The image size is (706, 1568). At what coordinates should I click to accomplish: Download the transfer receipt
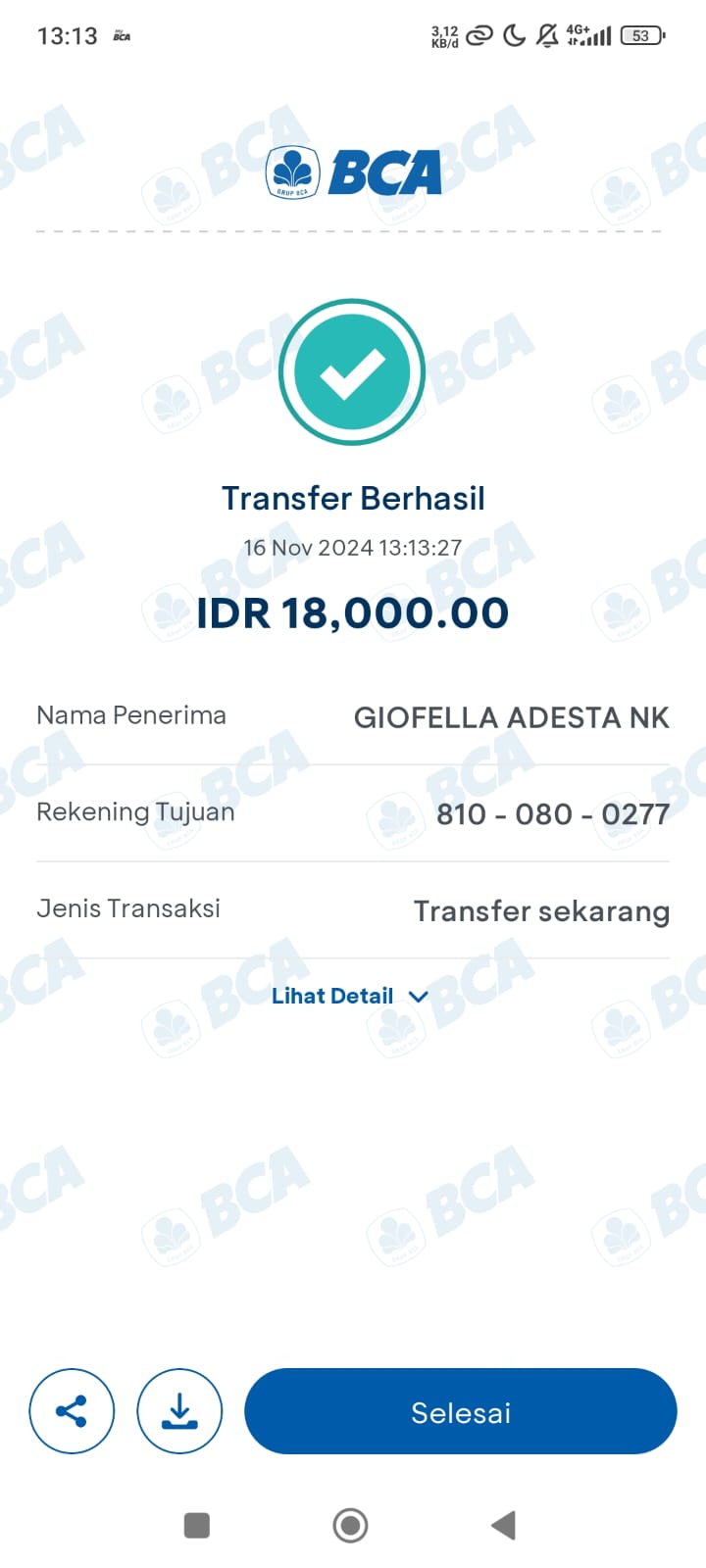pos(179,1411)
